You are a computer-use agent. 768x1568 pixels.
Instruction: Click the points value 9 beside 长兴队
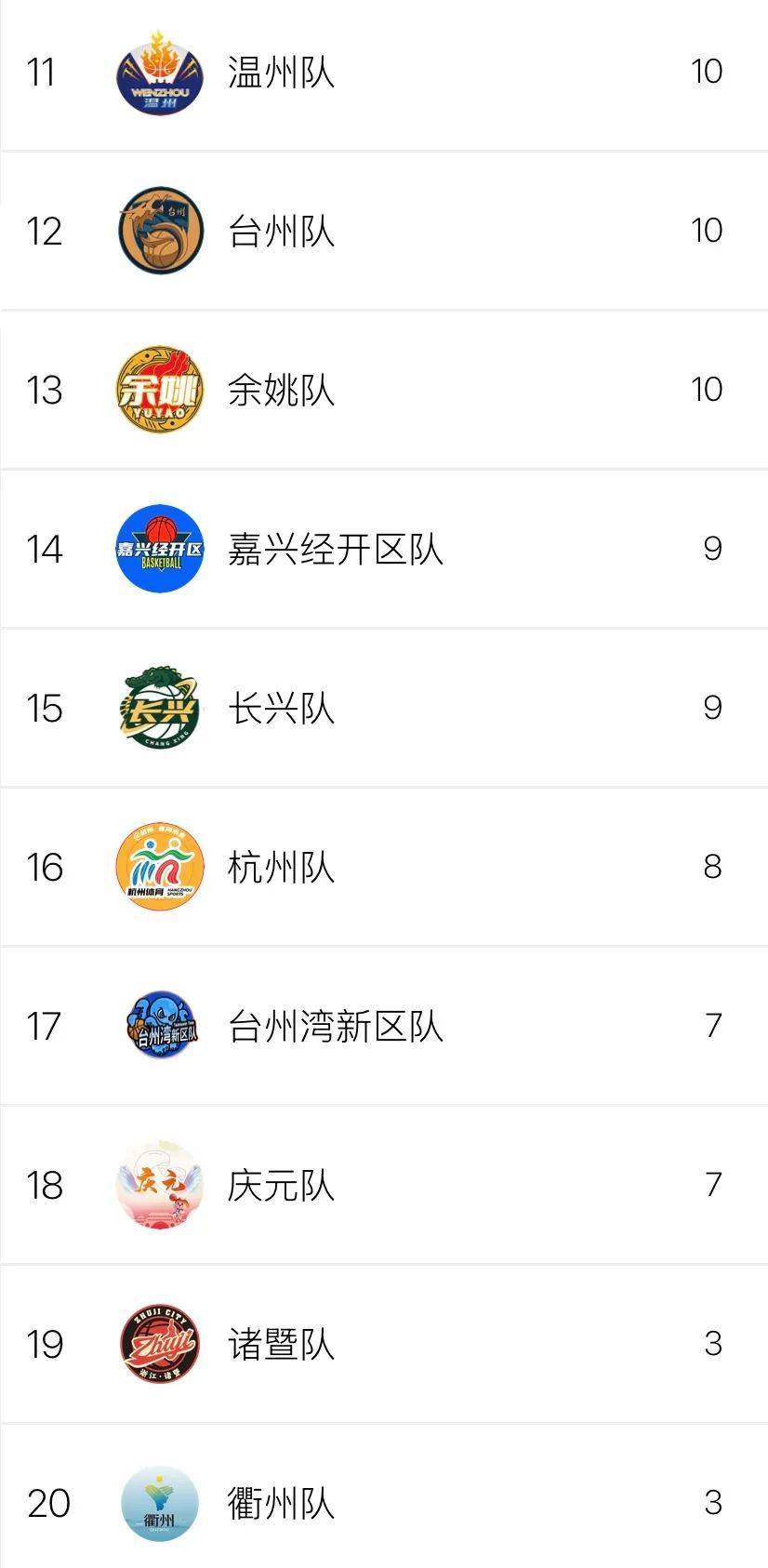click(713, 709)
